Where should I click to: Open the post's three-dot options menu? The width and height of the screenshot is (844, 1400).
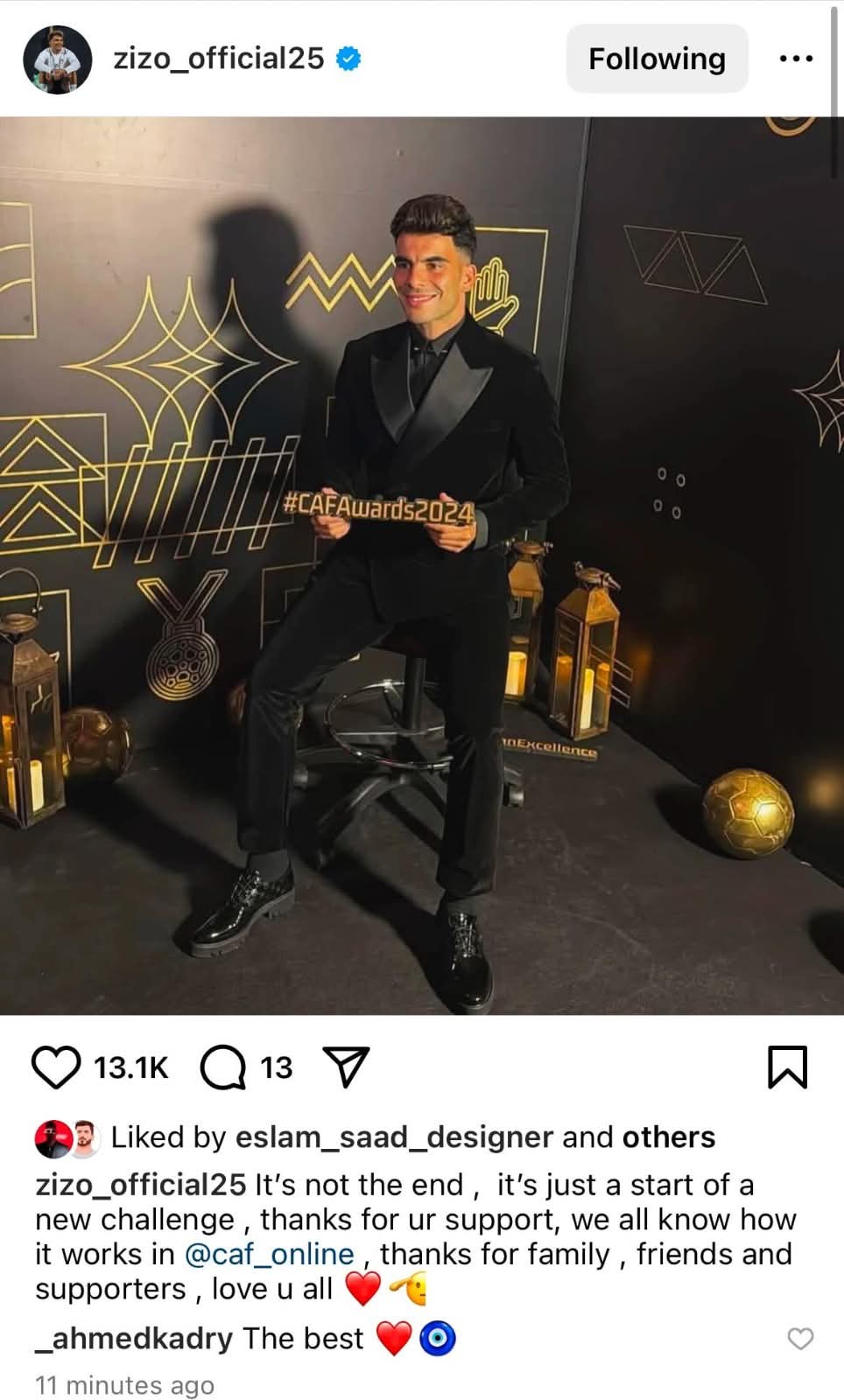796,59
